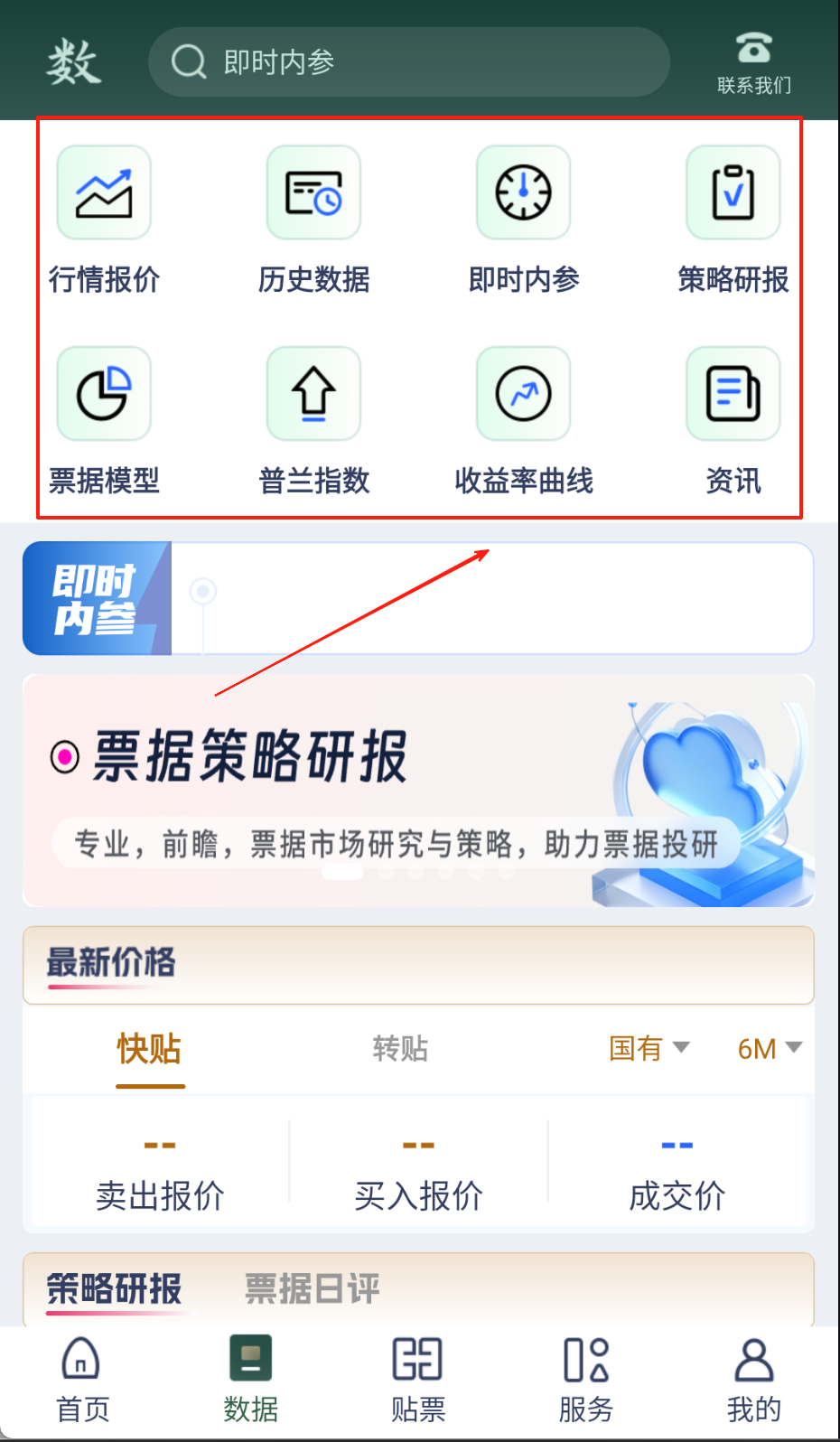This screenshot has width=840, height=1442.
Task: Open the 票据策略研报 banner
Action: coord(418,791)
